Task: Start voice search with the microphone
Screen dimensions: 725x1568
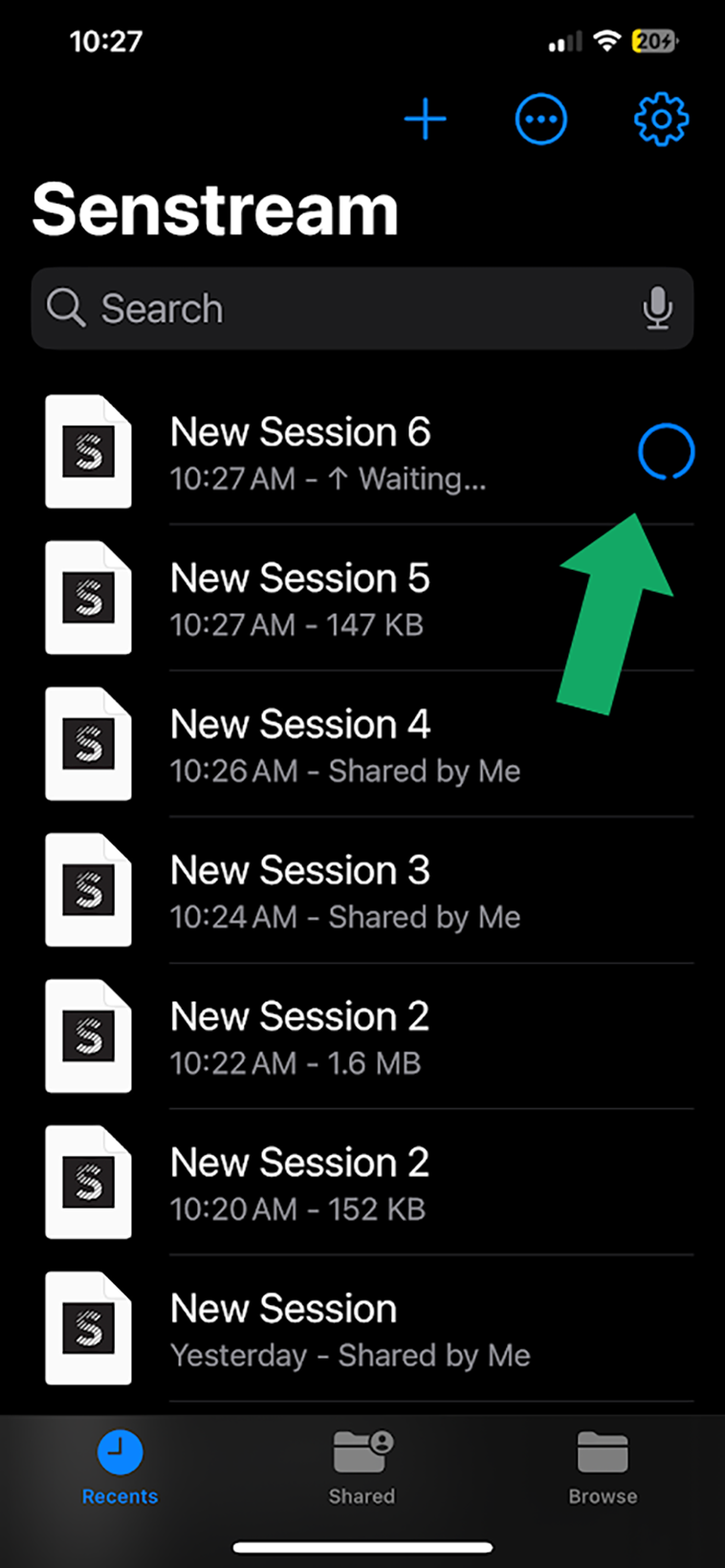Action: pyautogui.click(x=657, y=309)
